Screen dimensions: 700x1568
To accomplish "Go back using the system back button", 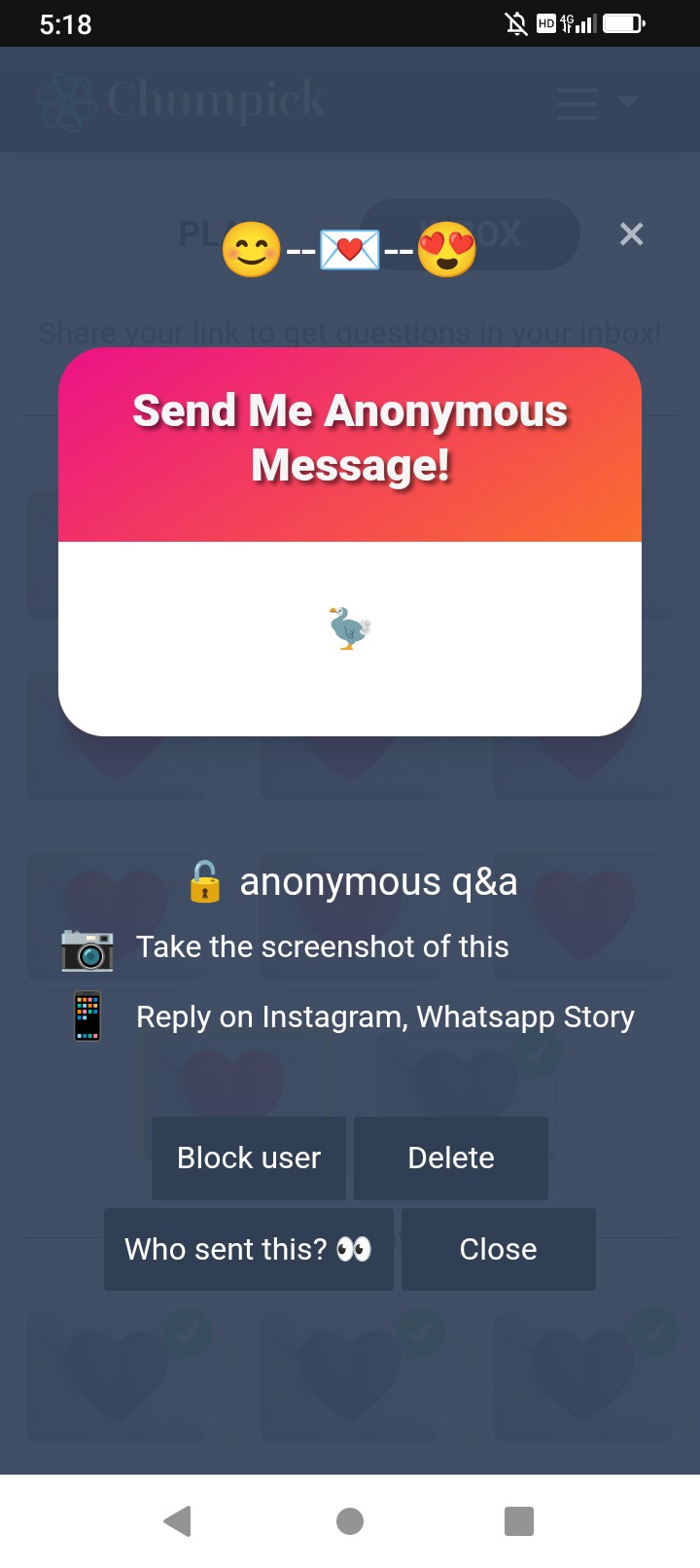I will coord(178,1520).
